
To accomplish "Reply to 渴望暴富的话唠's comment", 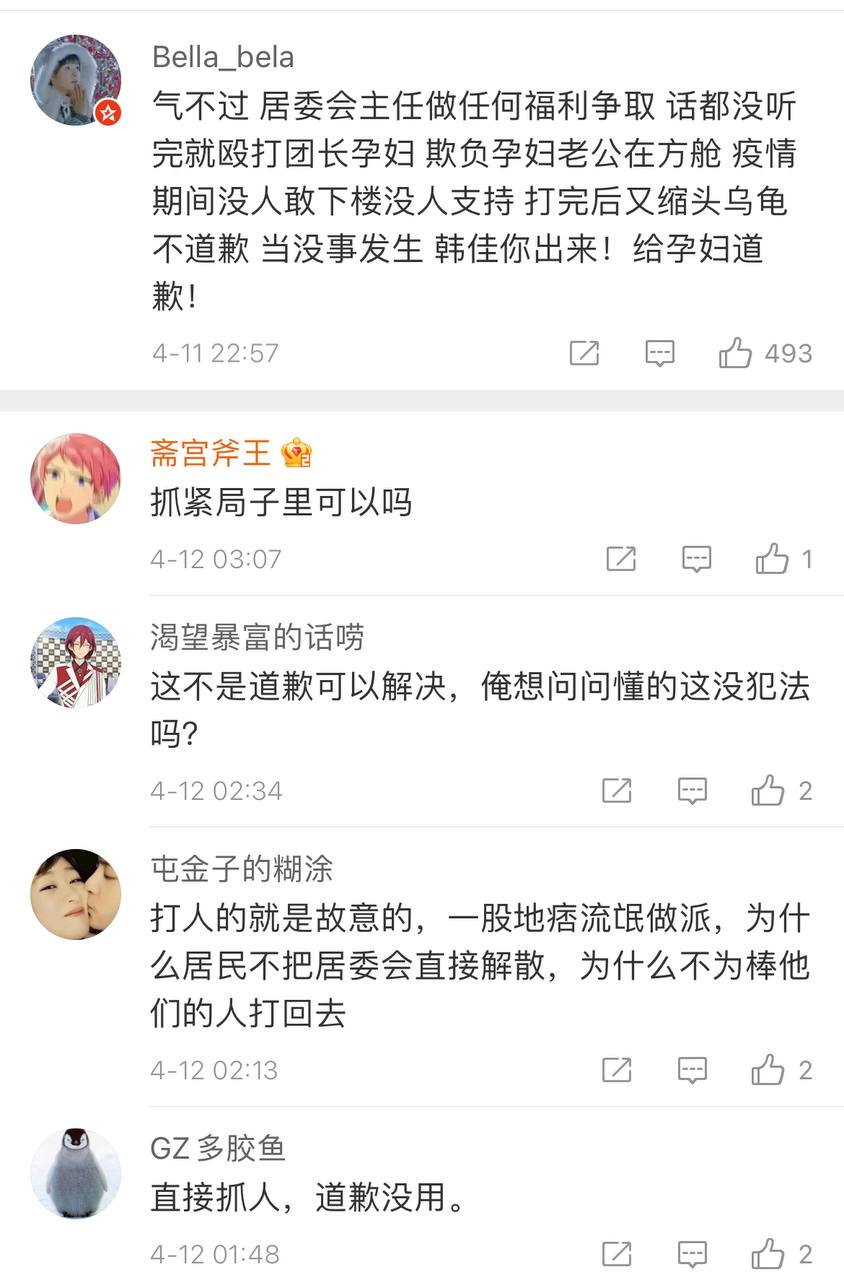I will pos(693,791).
